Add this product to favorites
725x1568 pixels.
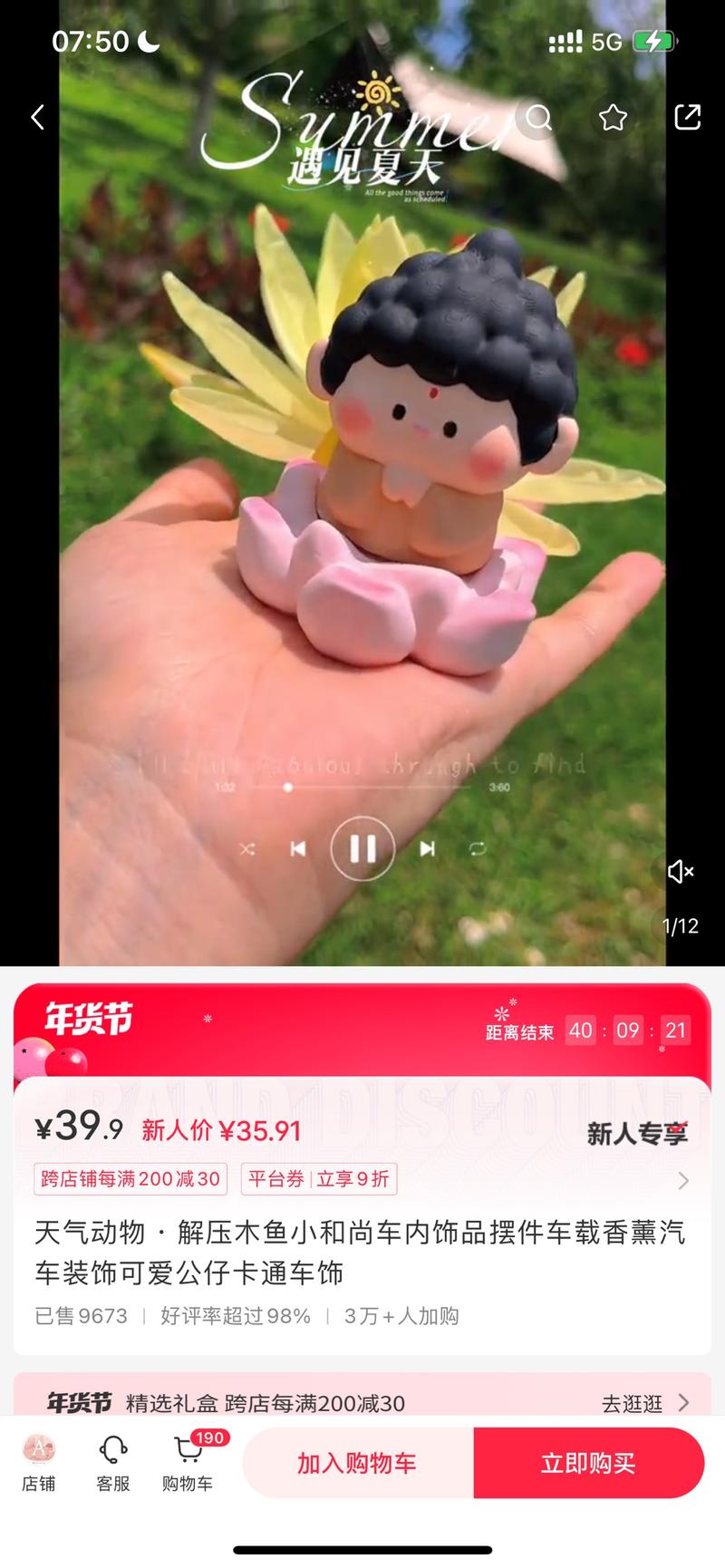[x=614, y=117]
